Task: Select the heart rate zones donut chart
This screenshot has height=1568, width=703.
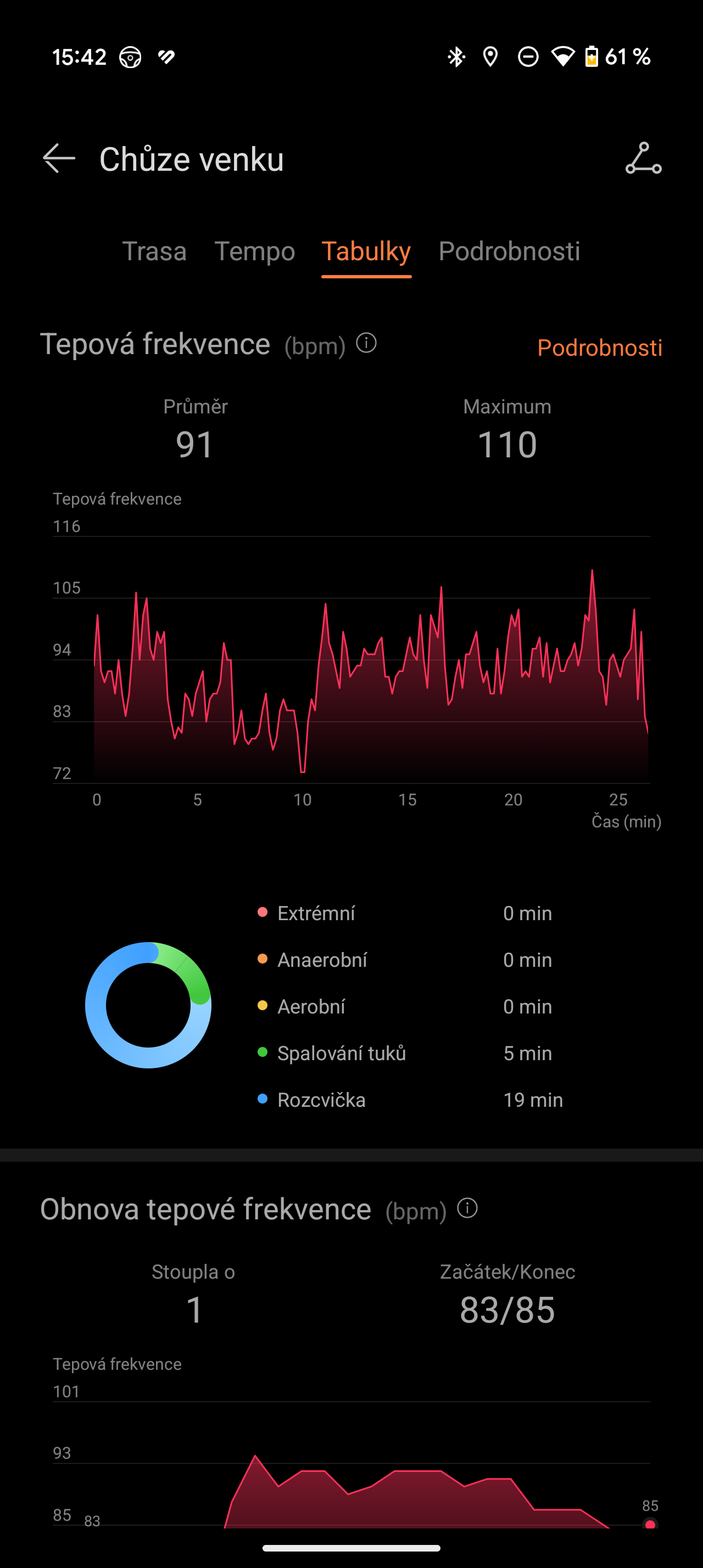Action: point(148,1006)
